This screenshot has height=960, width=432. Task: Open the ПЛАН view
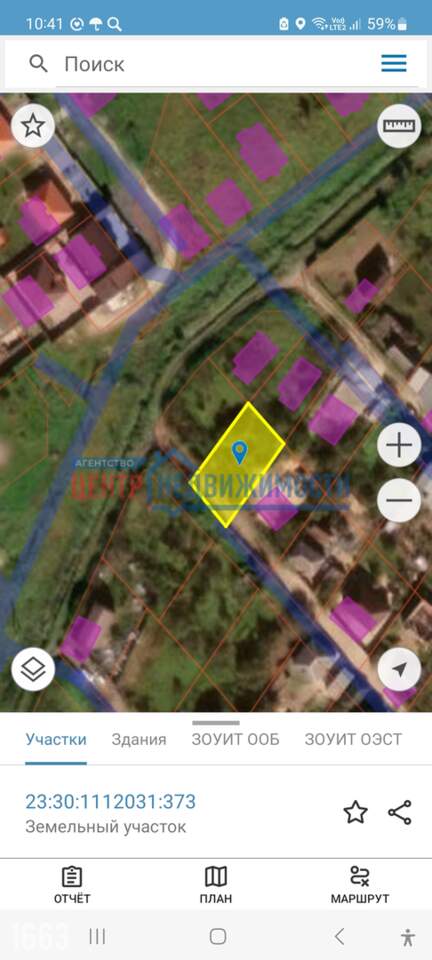tap(215, 885)
